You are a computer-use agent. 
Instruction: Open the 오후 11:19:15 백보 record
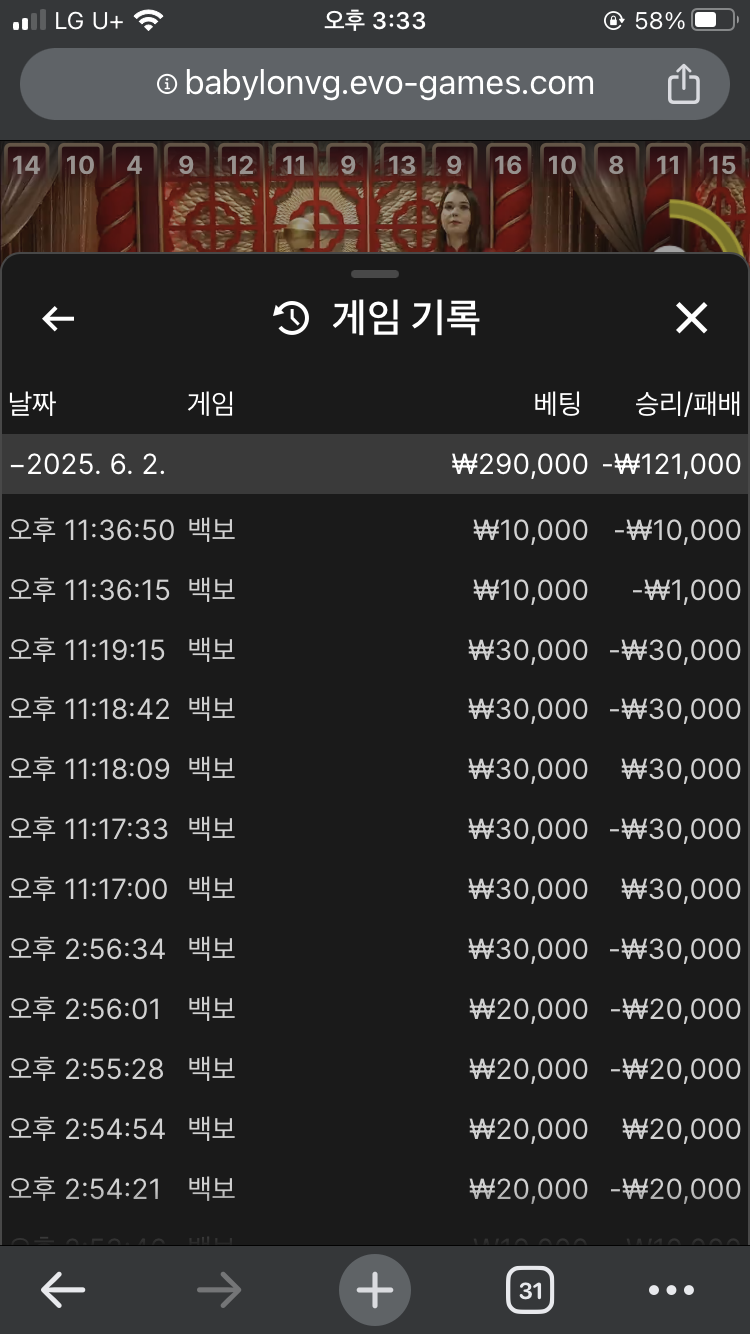click(375, 650)
